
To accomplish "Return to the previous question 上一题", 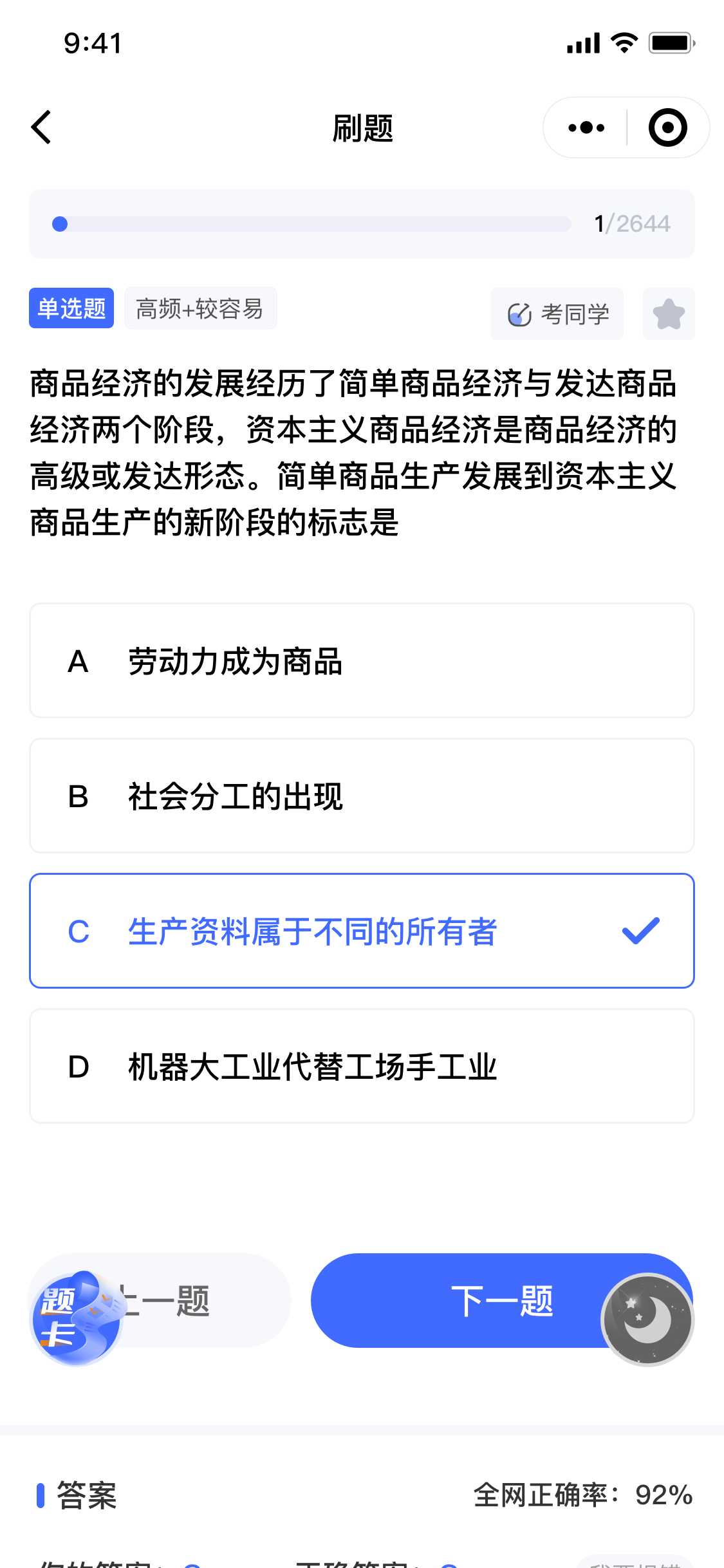I will (x=164, y=1300).
